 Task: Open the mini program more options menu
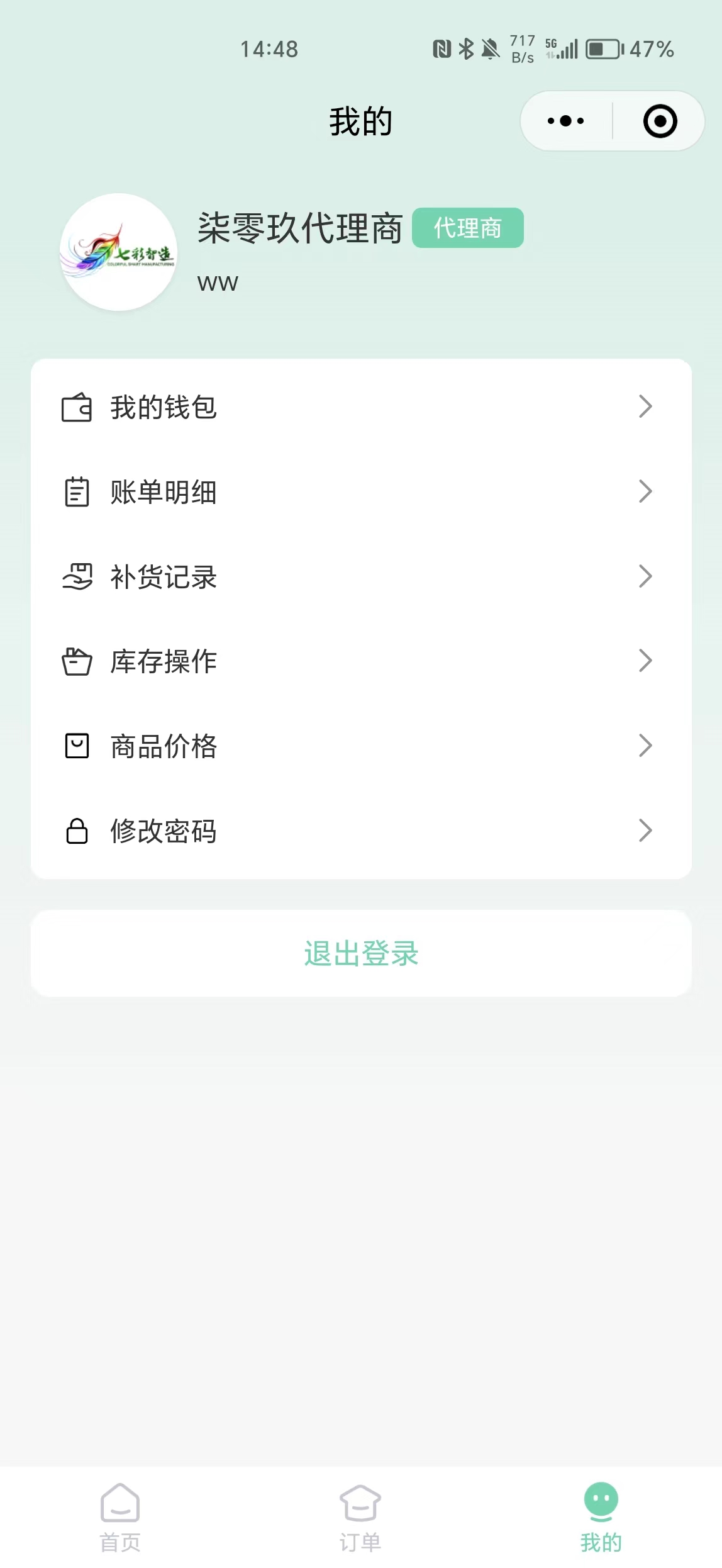coord(566,121)
